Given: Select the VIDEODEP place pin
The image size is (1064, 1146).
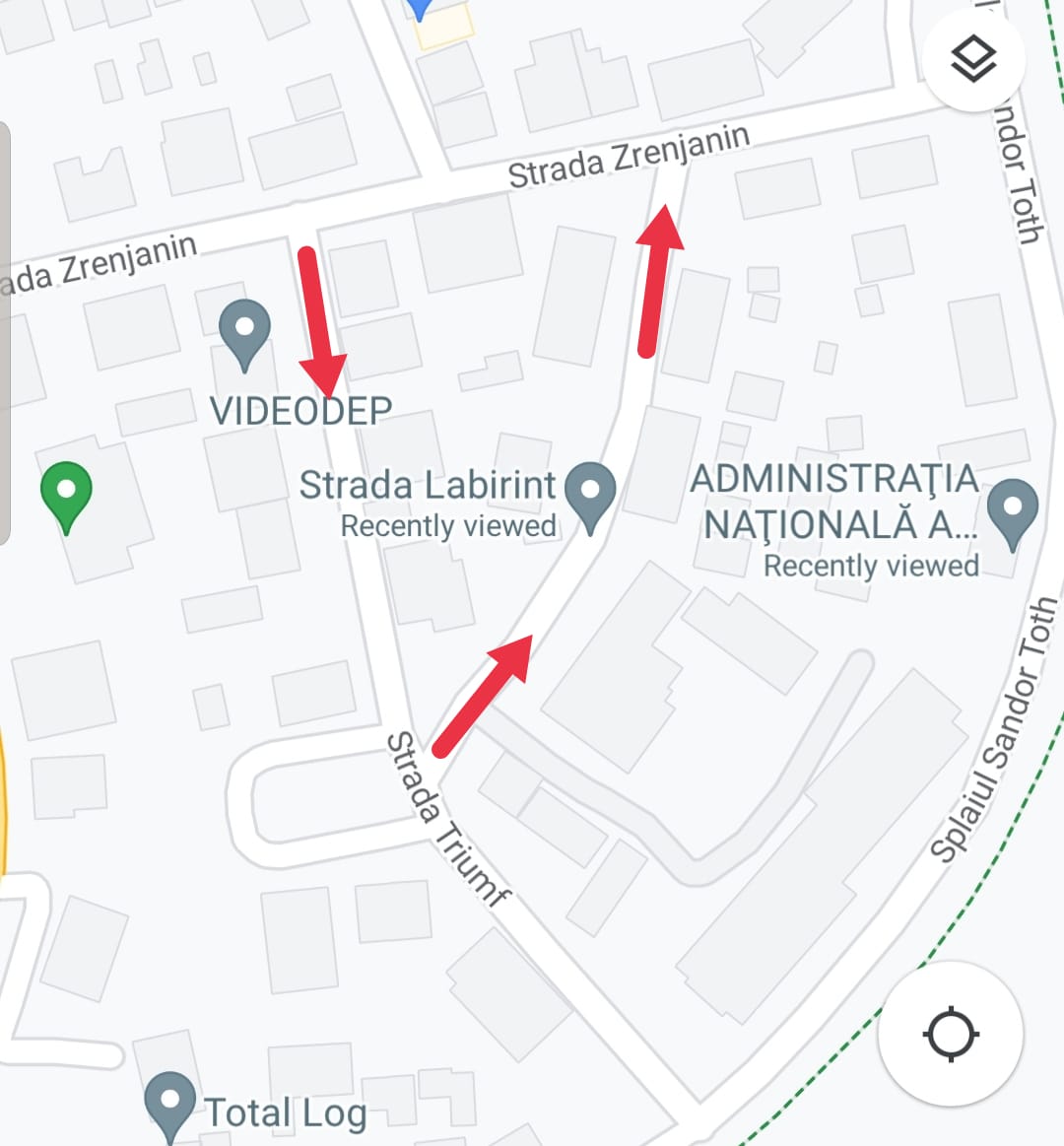Looking at the screenshot, I should tap(244, 330).
